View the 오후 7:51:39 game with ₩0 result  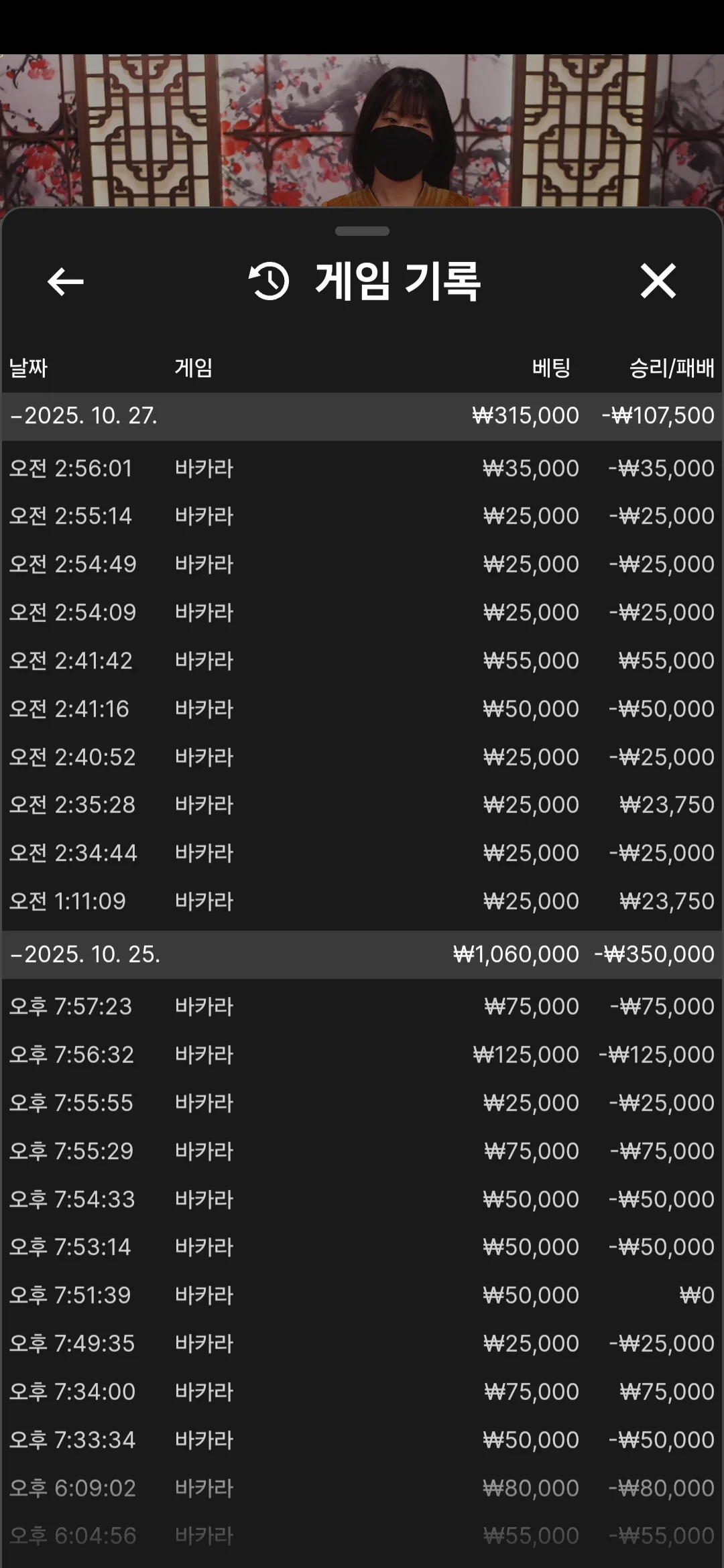362,1295
